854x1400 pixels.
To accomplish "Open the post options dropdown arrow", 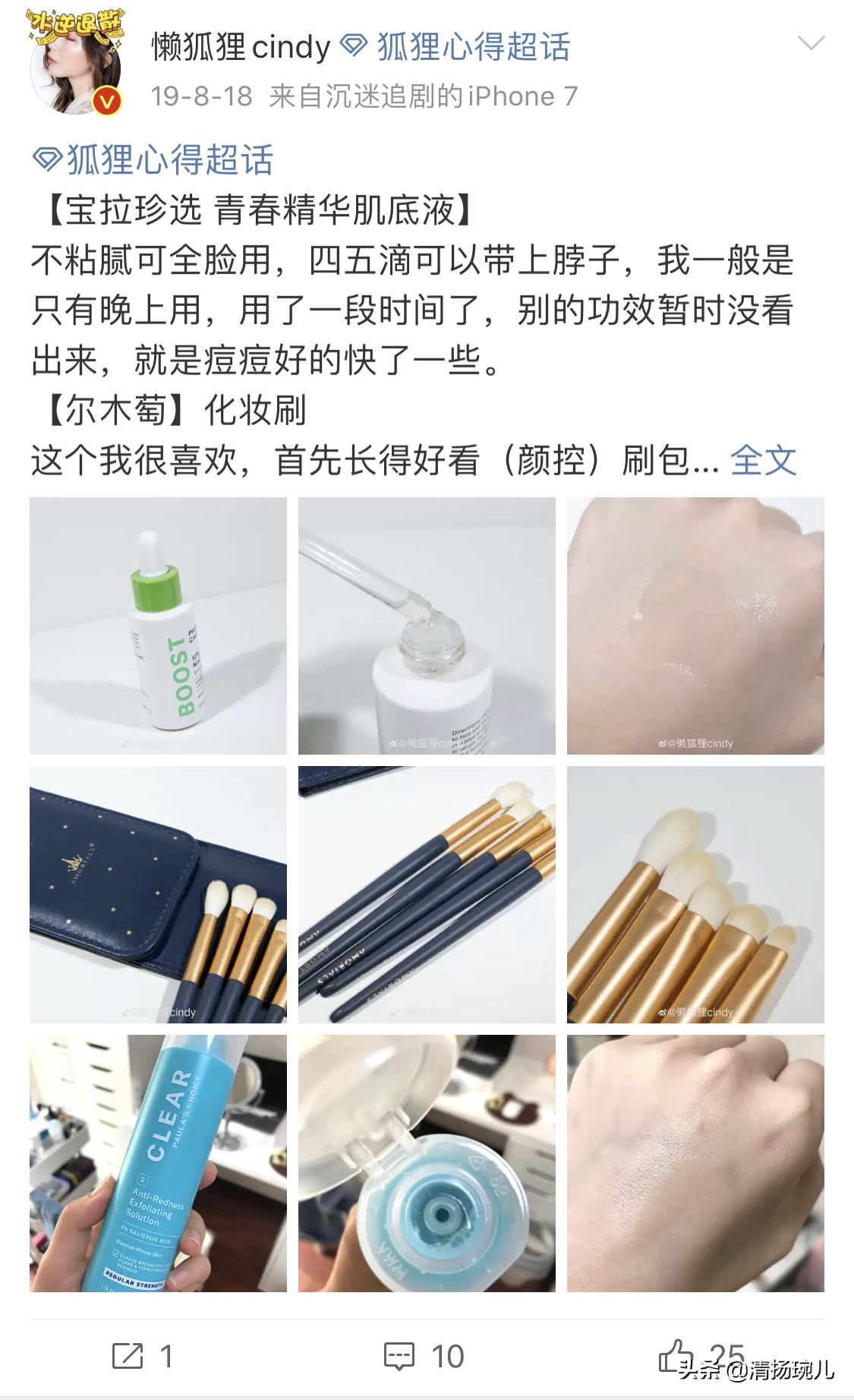I will tap(811, 43).
